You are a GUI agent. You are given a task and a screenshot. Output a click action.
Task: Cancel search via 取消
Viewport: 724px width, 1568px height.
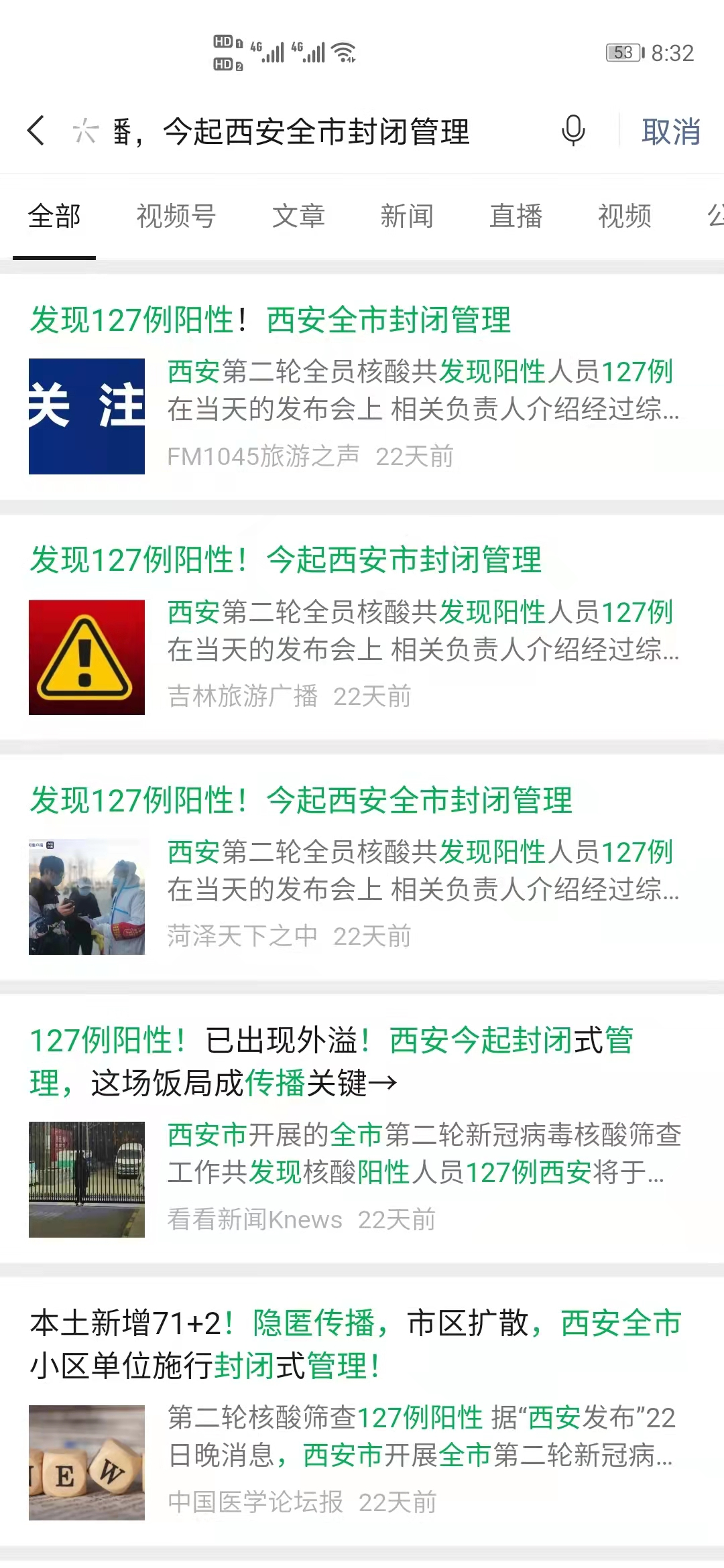tap(670, 131)
